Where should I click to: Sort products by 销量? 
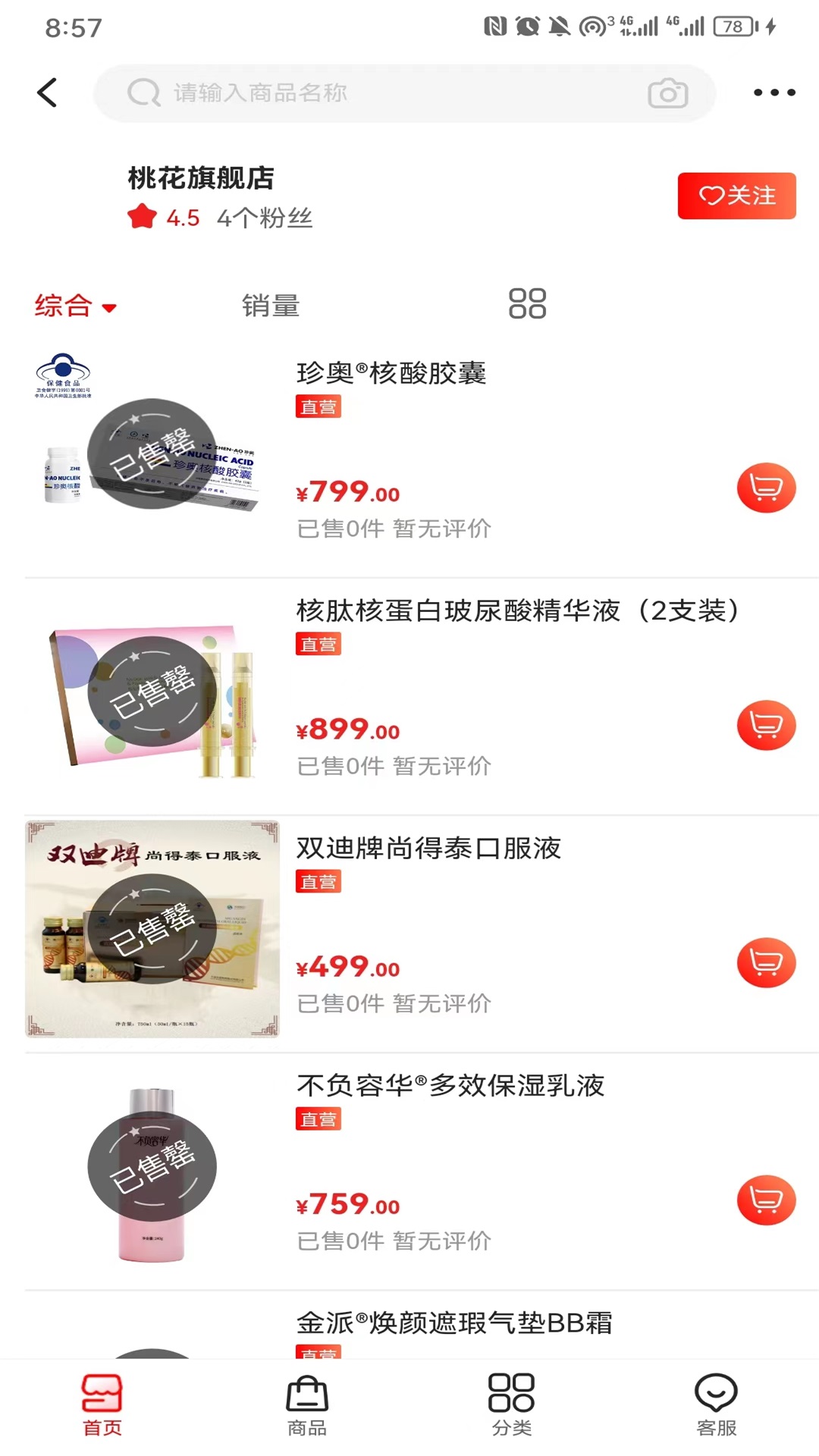point(271,306)
